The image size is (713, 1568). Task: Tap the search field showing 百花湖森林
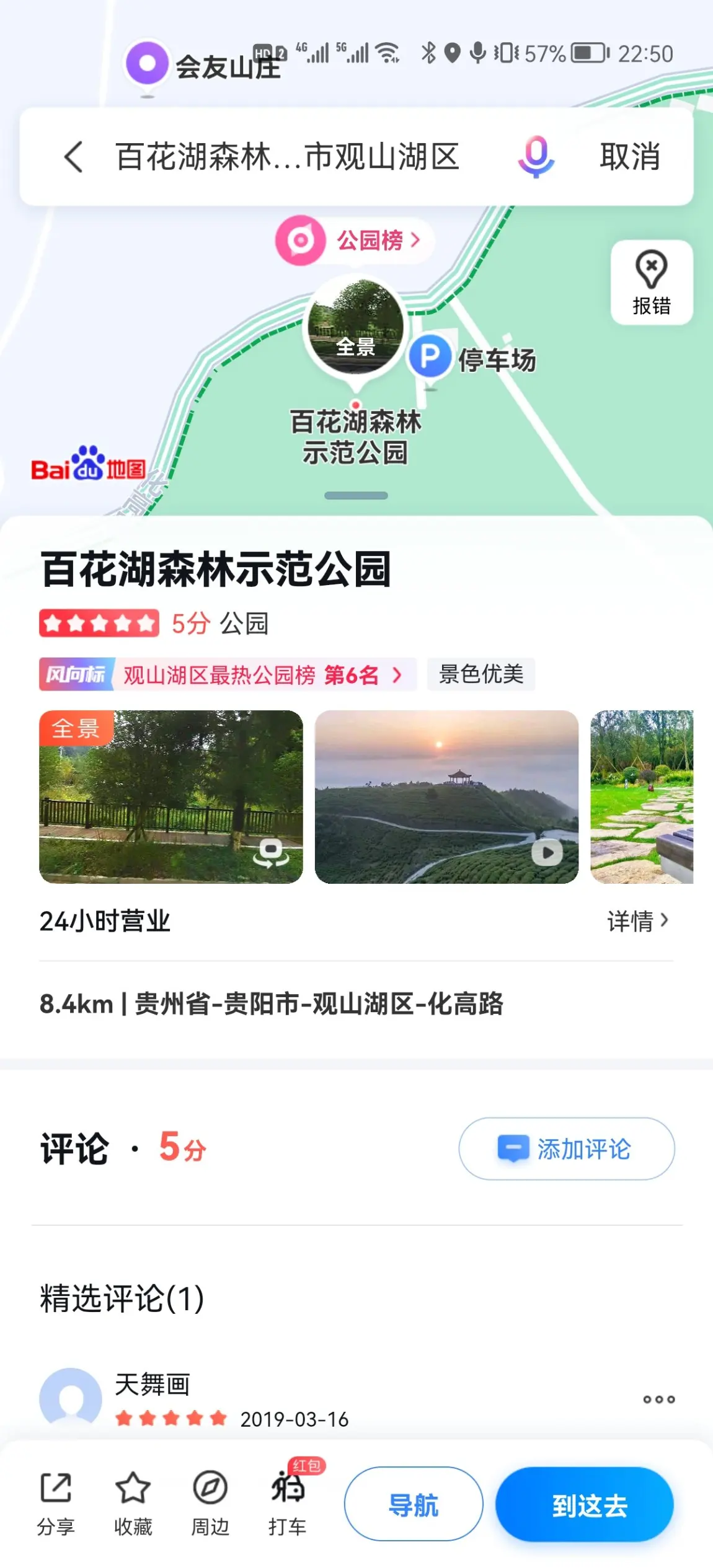[287, 156]
